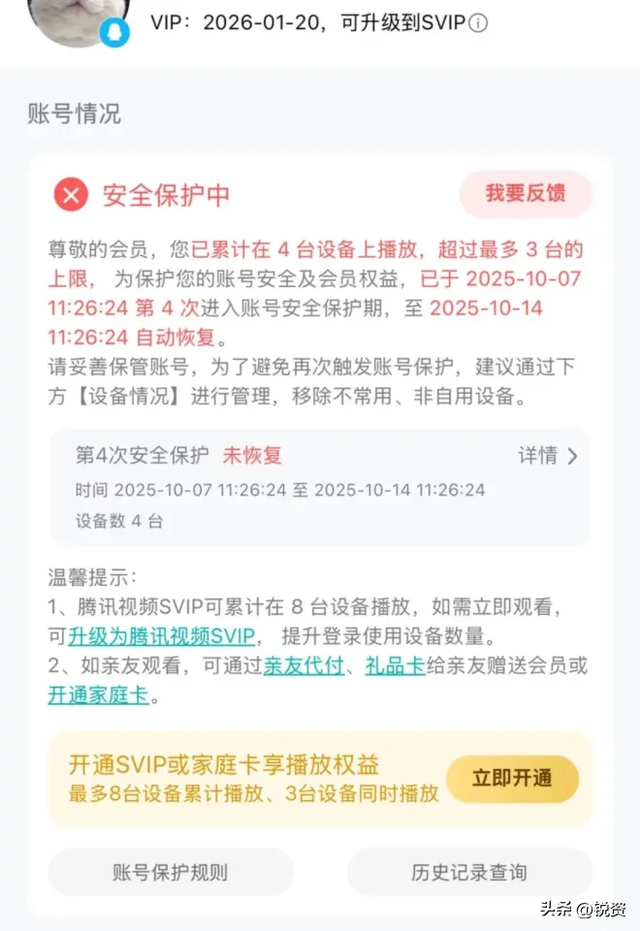The height and width of the screenshot is (931, 640).
Task: View 账号保护规则
Action: (170, 872)
